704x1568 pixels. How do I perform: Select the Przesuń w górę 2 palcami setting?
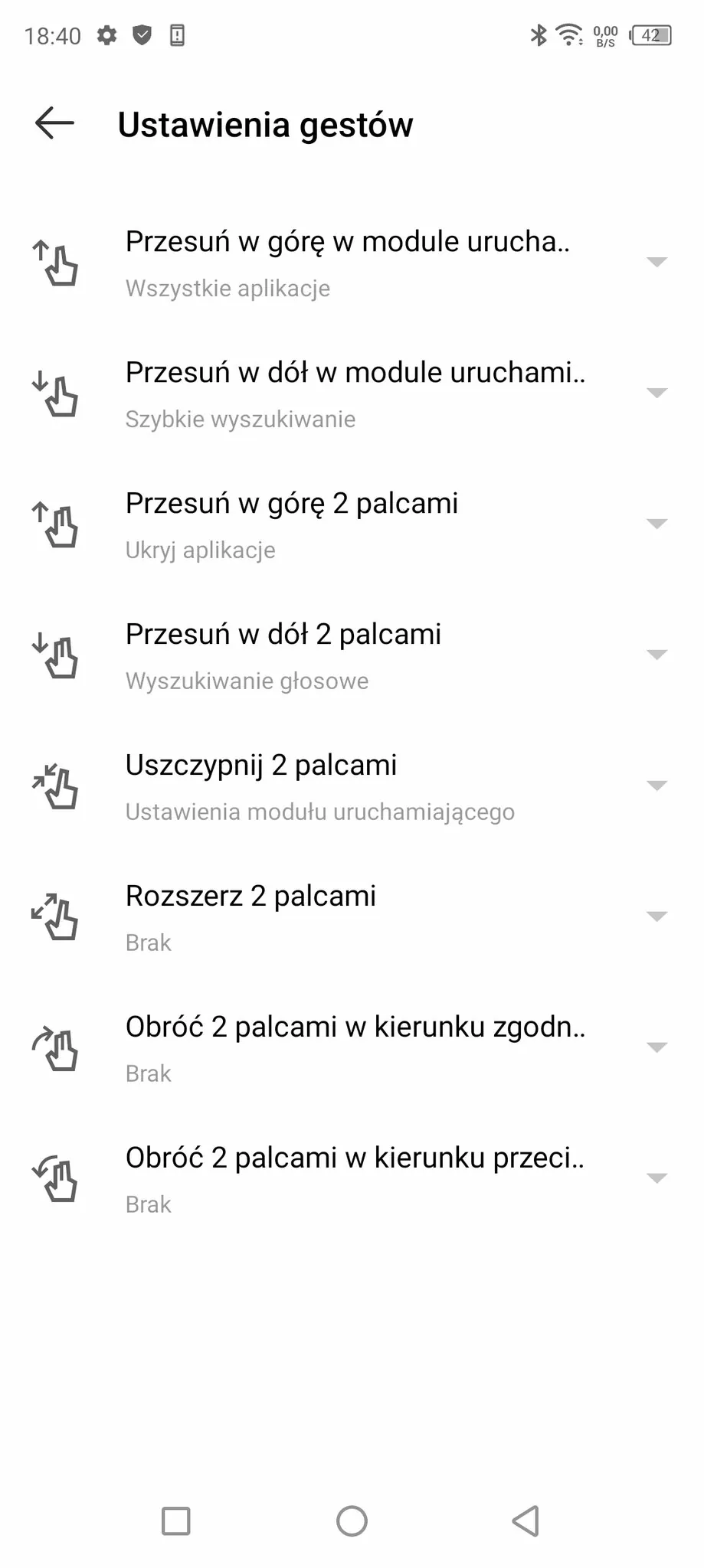click(x=352, y=524)
